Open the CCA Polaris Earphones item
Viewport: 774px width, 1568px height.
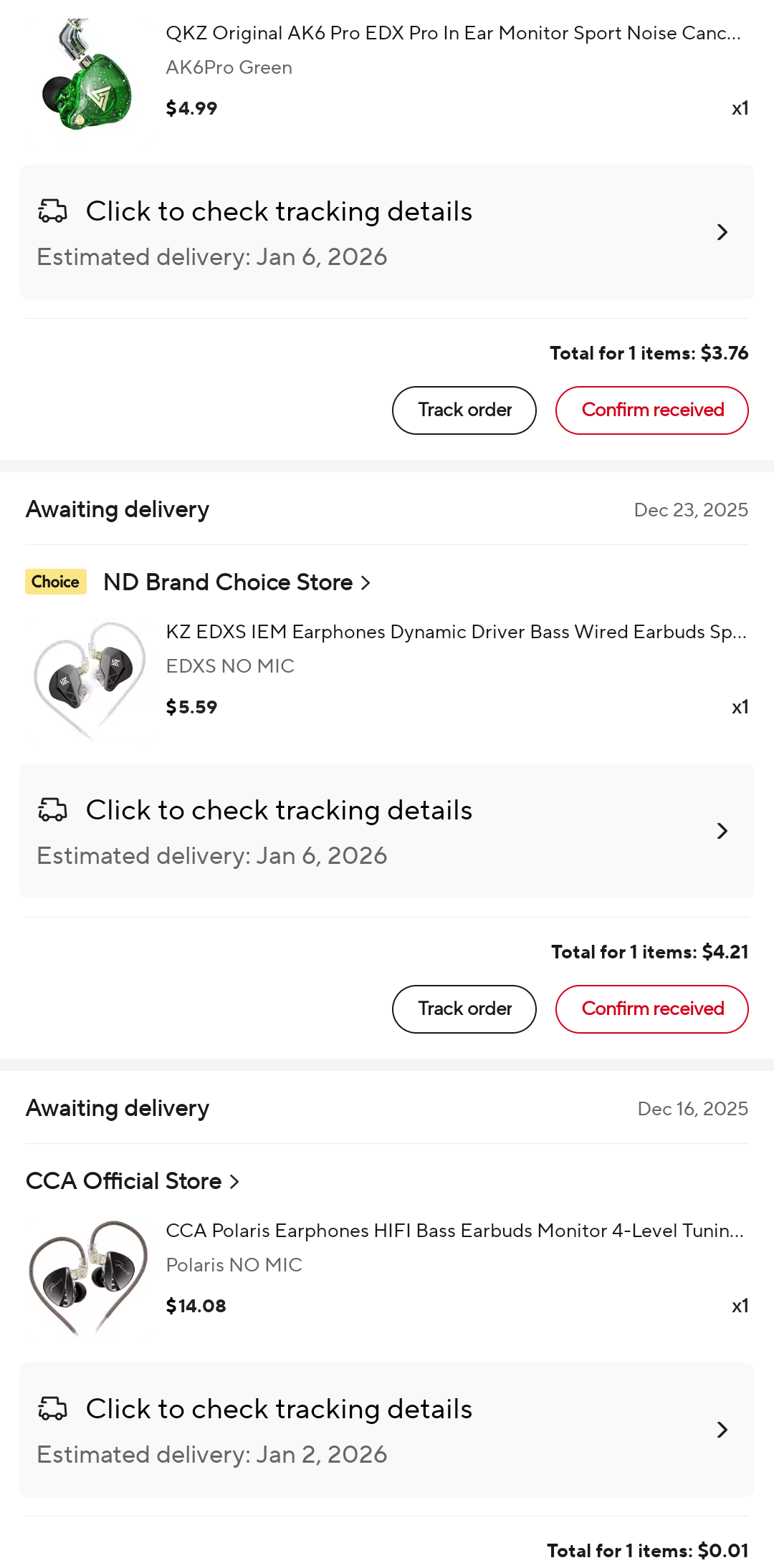[x=454, y=1231]
